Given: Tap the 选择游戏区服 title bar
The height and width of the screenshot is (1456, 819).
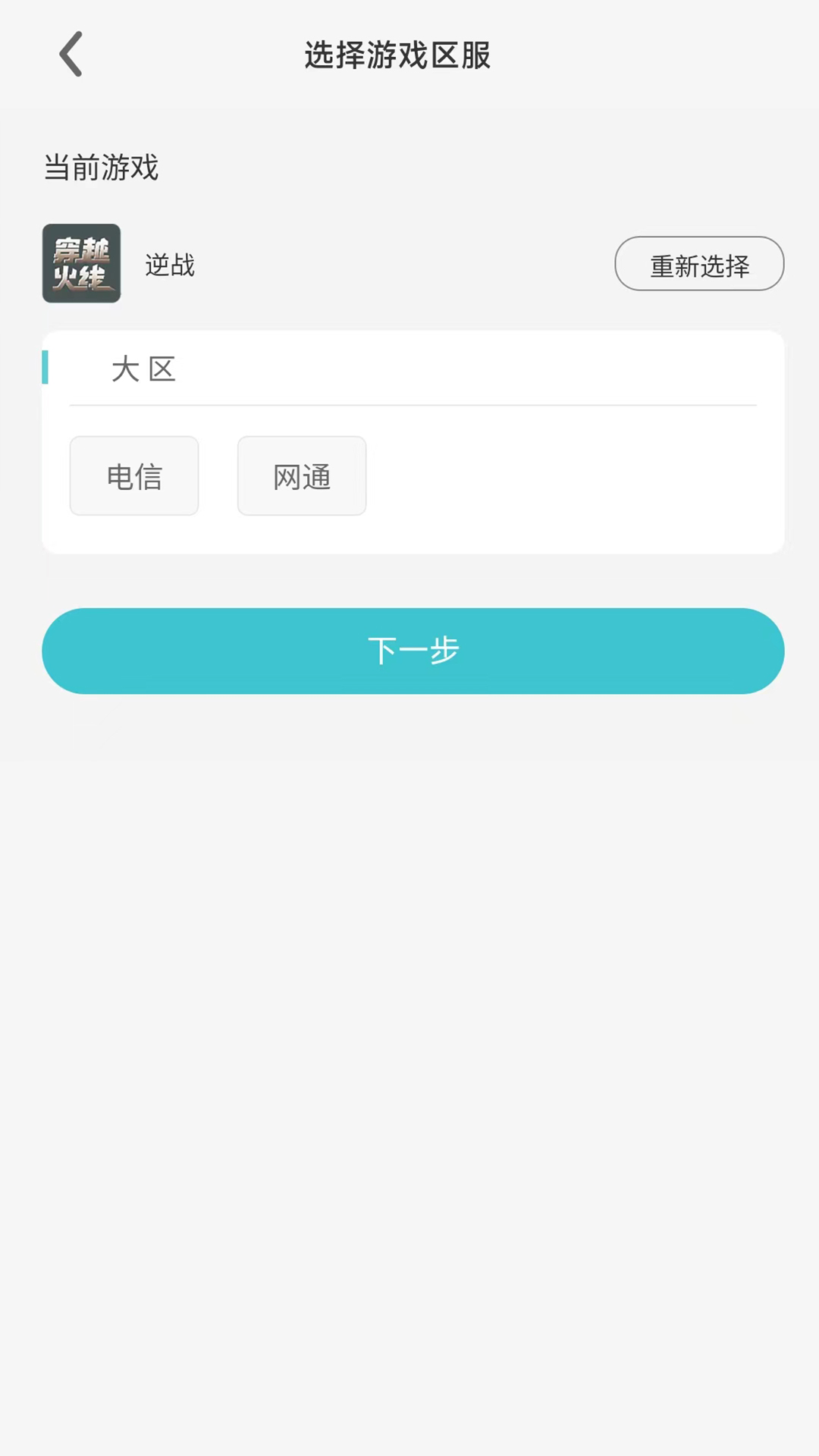Looking at the screenshot, I should (x=397, y=55).
